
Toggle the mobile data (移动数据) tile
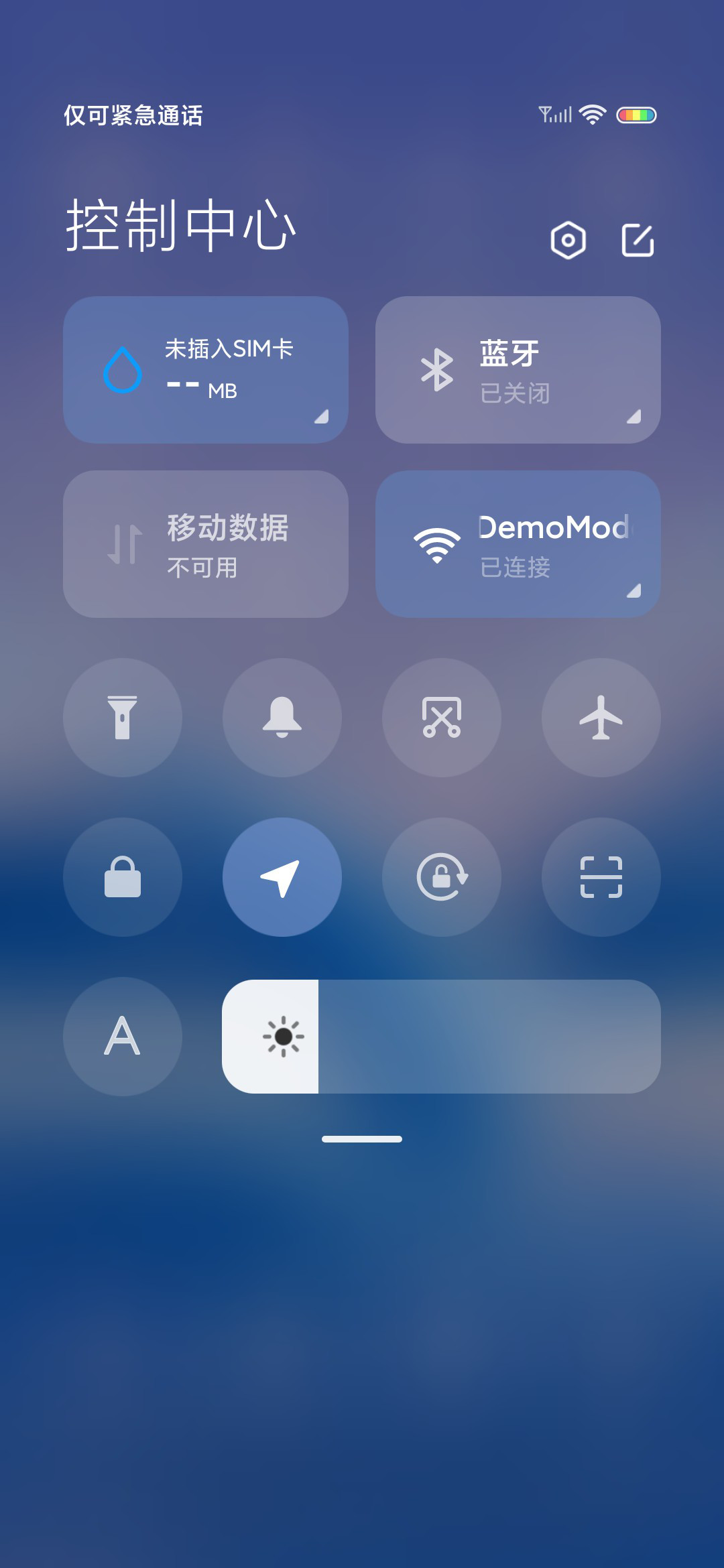(x=206, y=544)
